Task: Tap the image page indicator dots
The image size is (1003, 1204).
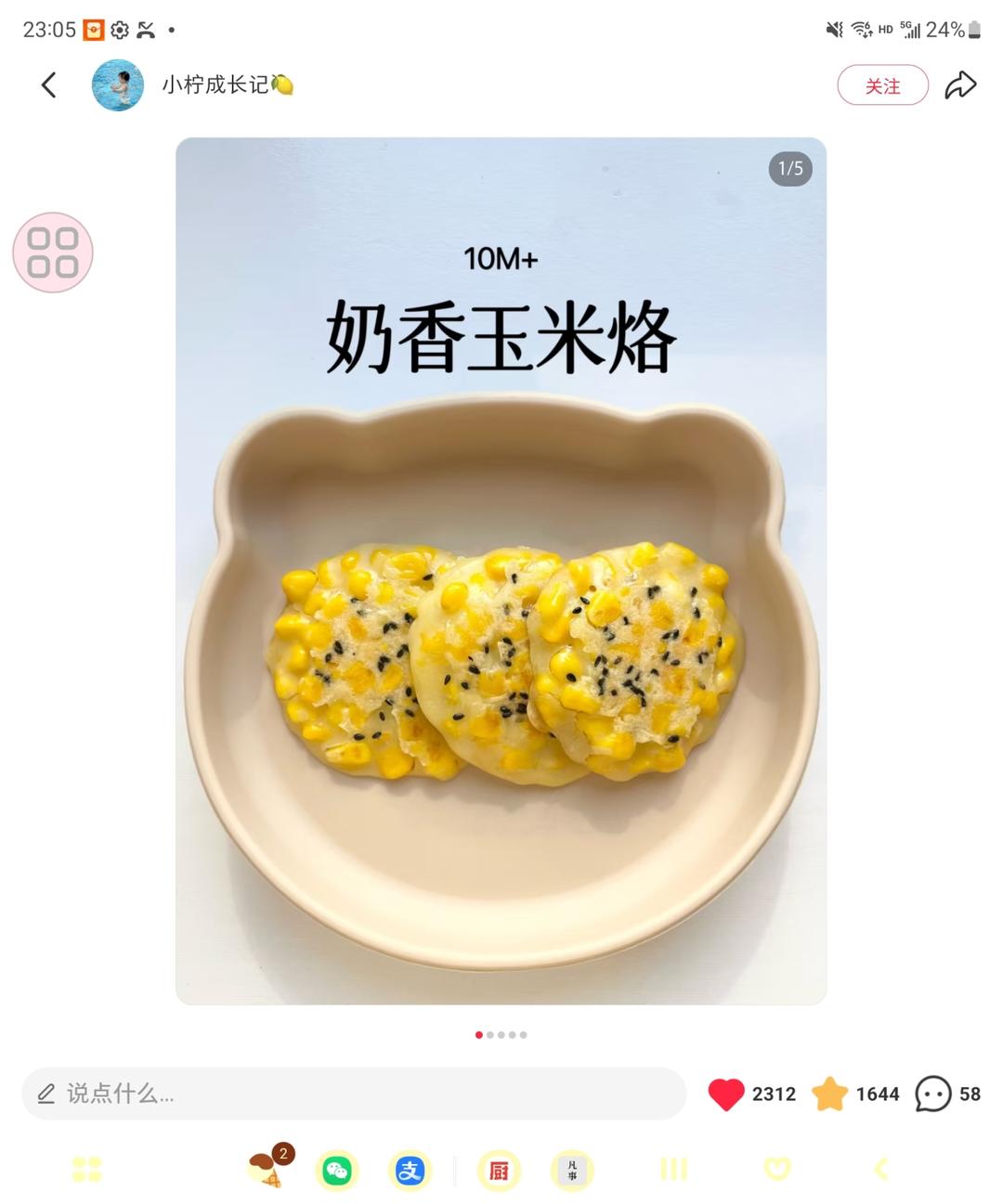Action: coord(501,1034)
